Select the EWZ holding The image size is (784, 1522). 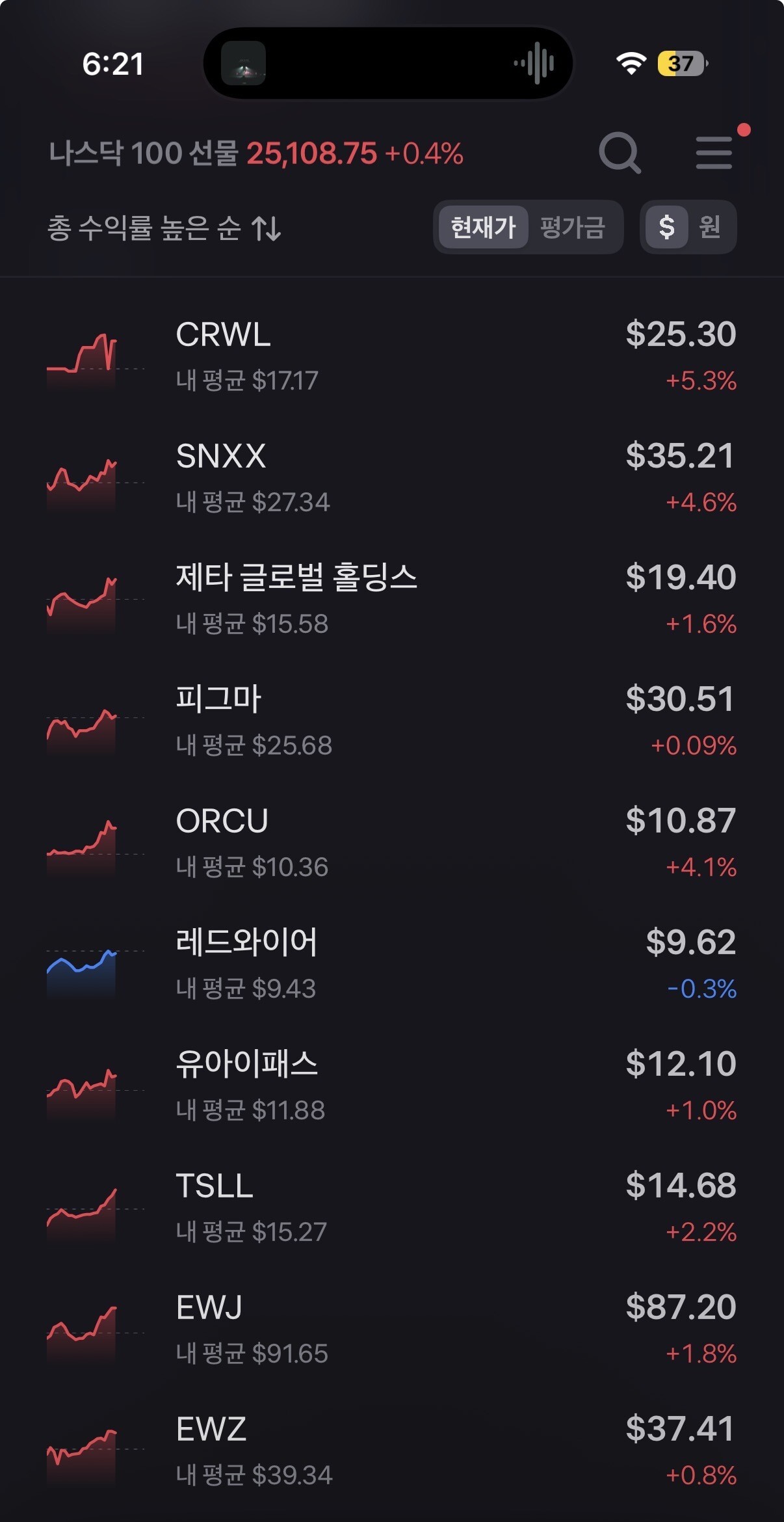click(391, 1451)
